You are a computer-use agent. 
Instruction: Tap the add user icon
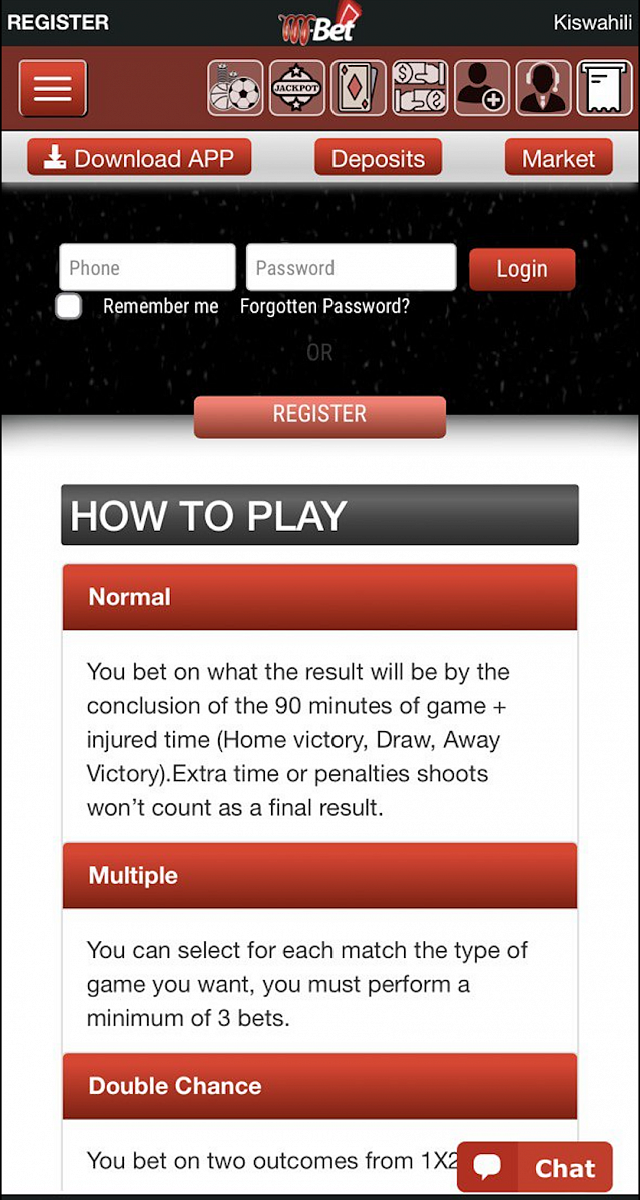[482, 88]
